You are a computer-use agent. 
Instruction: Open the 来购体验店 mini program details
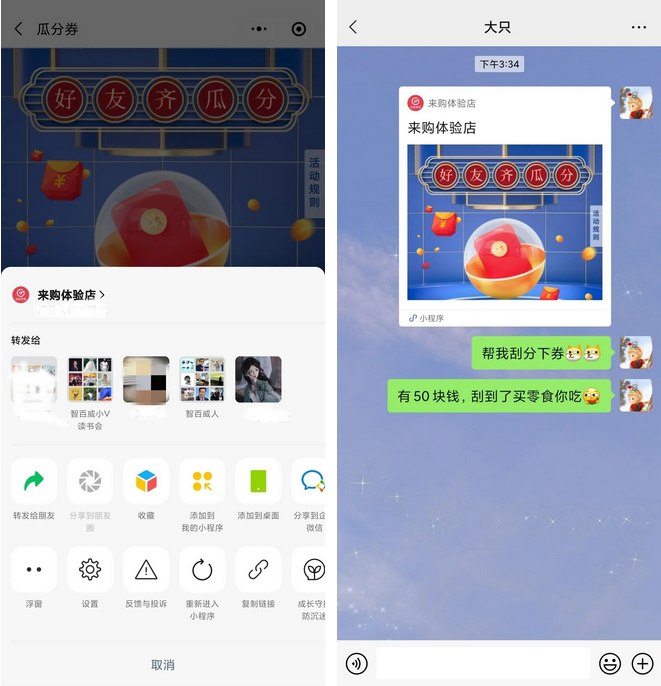(70, 295)
